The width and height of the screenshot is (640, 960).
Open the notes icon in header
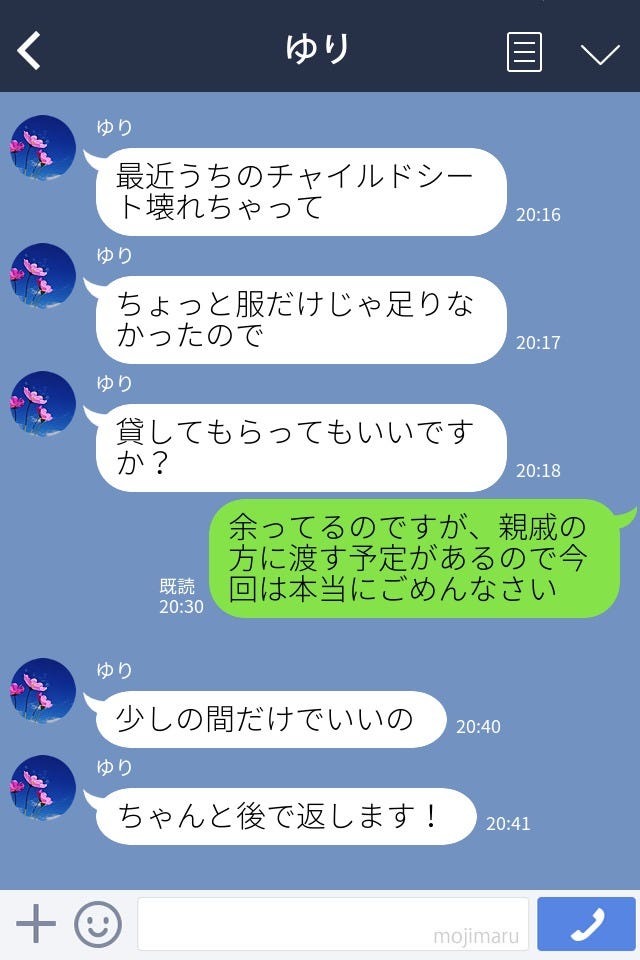(524, 52)
